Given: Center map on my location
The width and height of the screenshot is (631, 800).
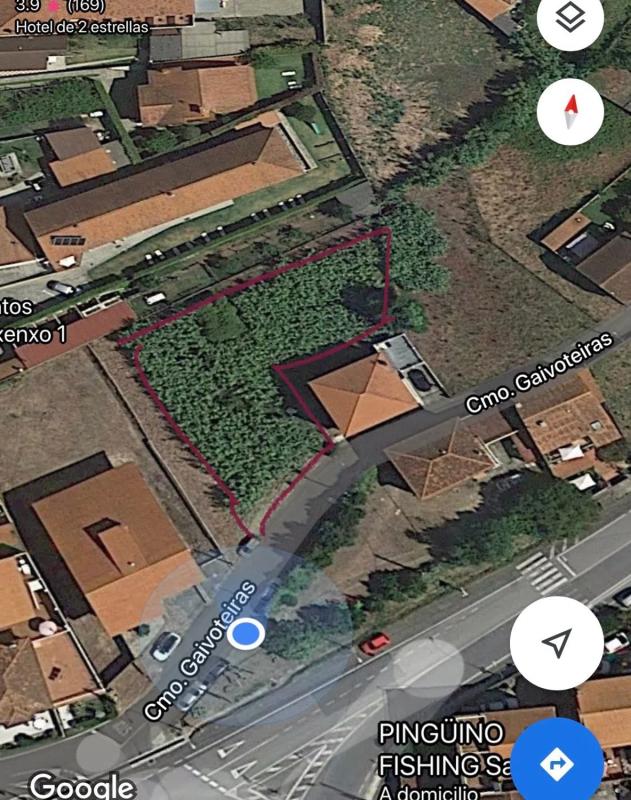Looking at the screenshot, I should tap(556, 643).
